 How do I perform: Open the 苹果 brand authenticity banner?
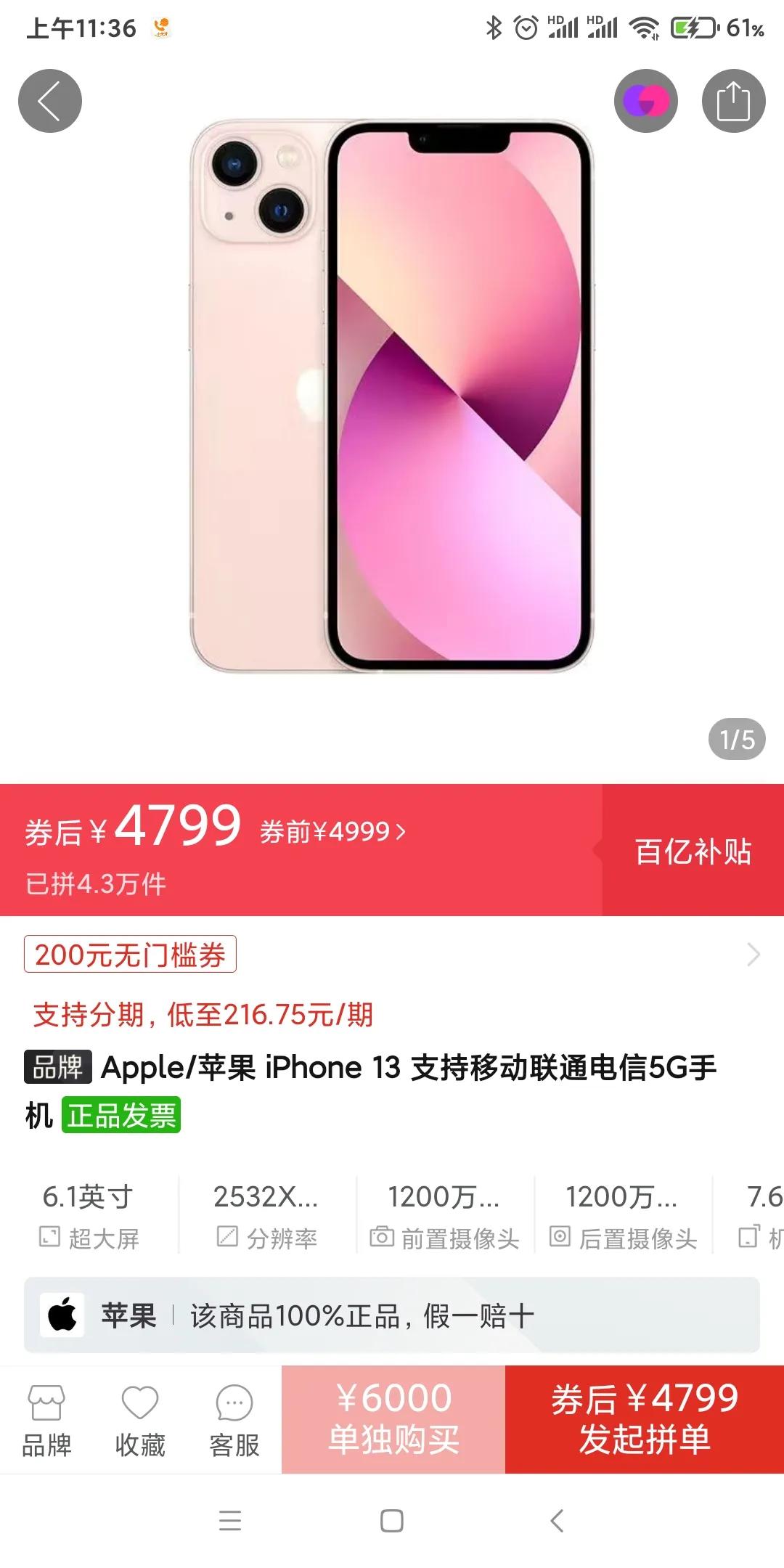392,1315
